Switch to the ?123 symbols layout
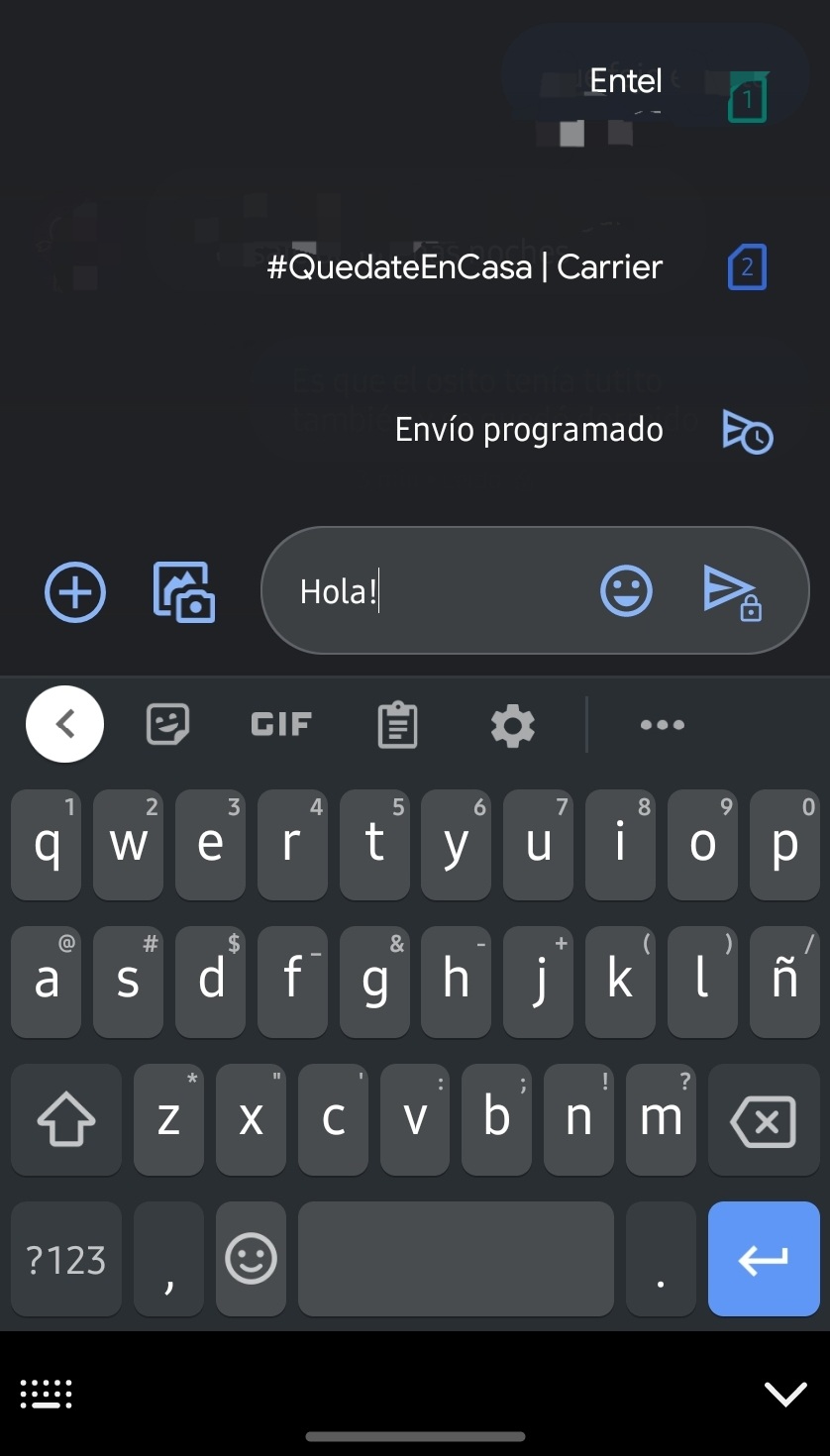Screen dimensions: 830x1456 [x=65, y=1260]
